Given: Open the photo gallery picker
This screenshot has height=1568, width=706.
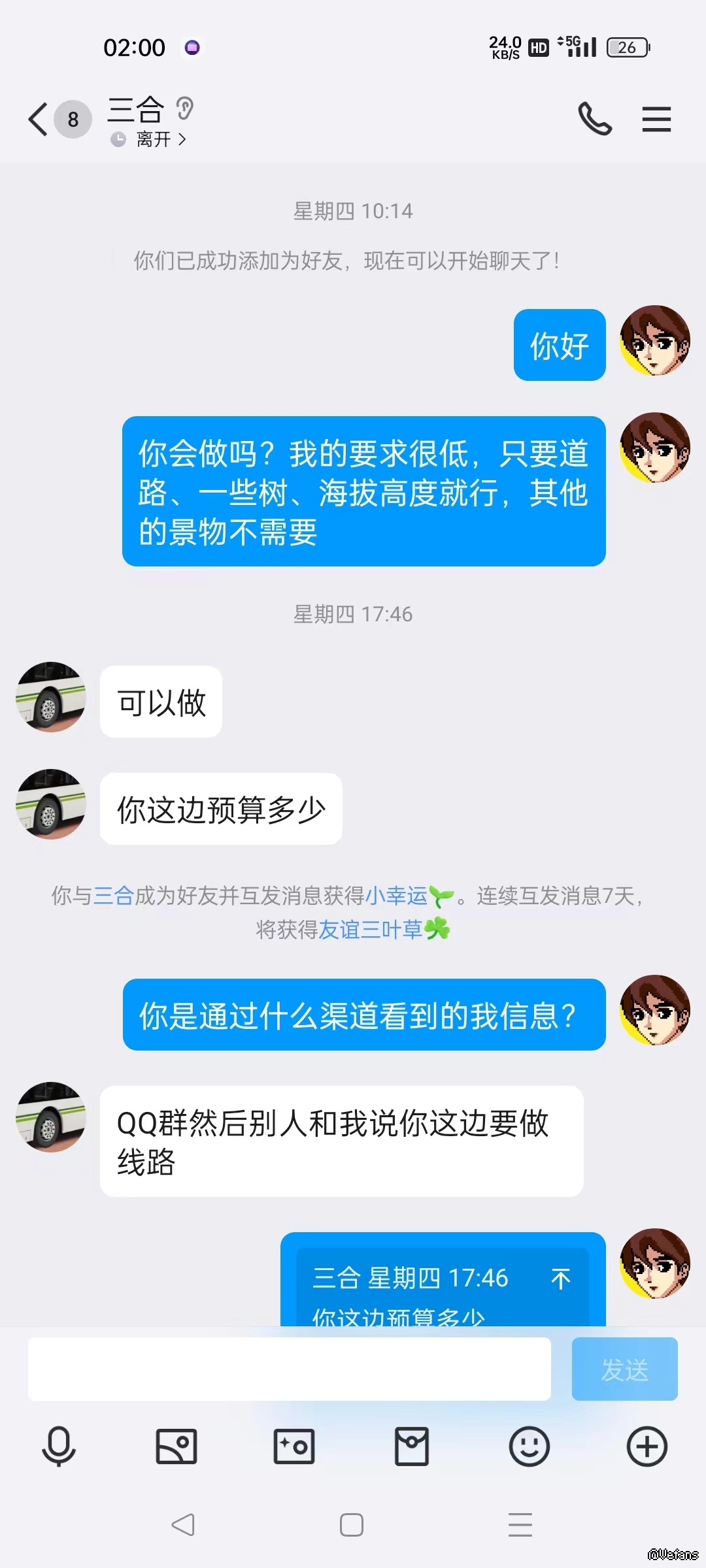Looking at the screenshot, I should point(176,1446).
